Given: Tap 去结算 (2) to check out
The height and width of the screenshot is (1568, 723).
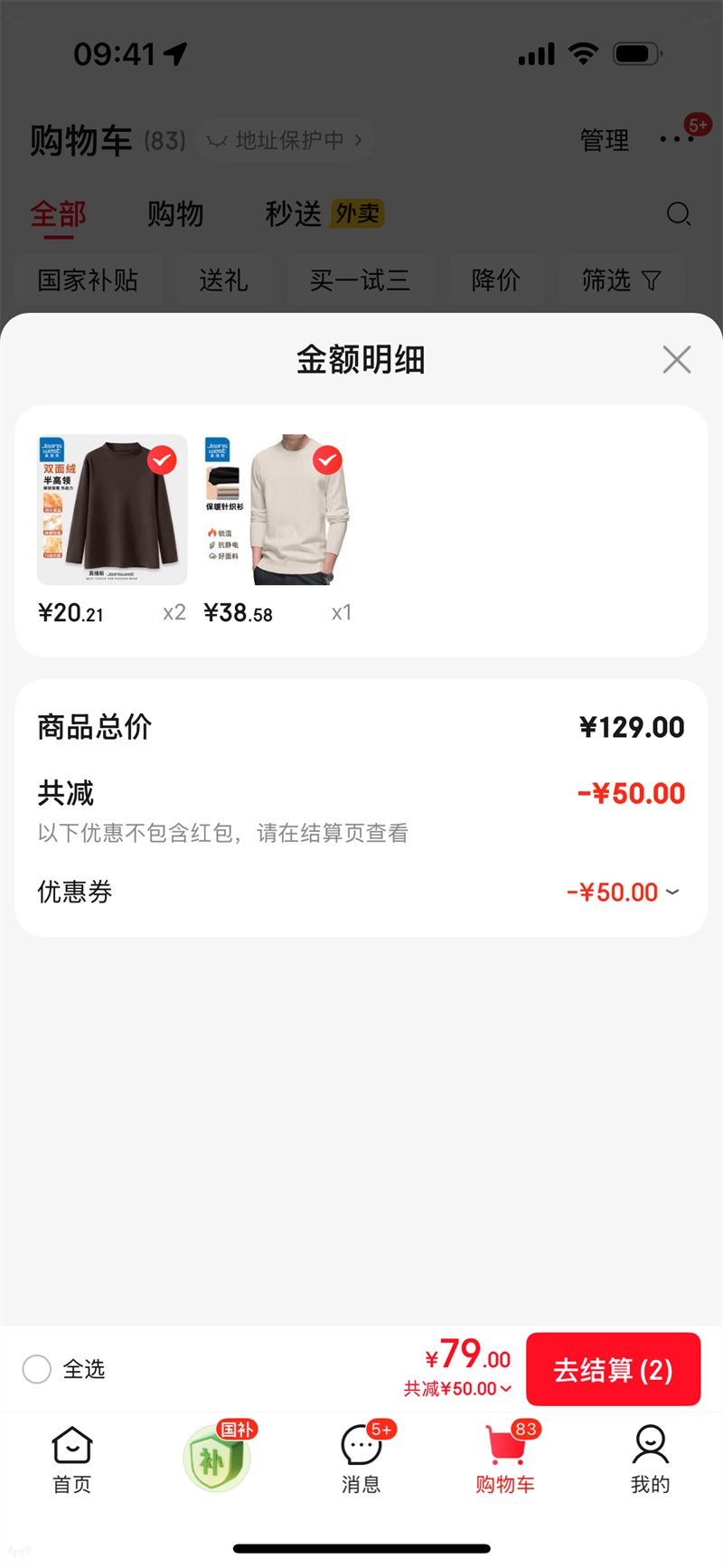Looking at the screenshot, I should (613, 1369).
